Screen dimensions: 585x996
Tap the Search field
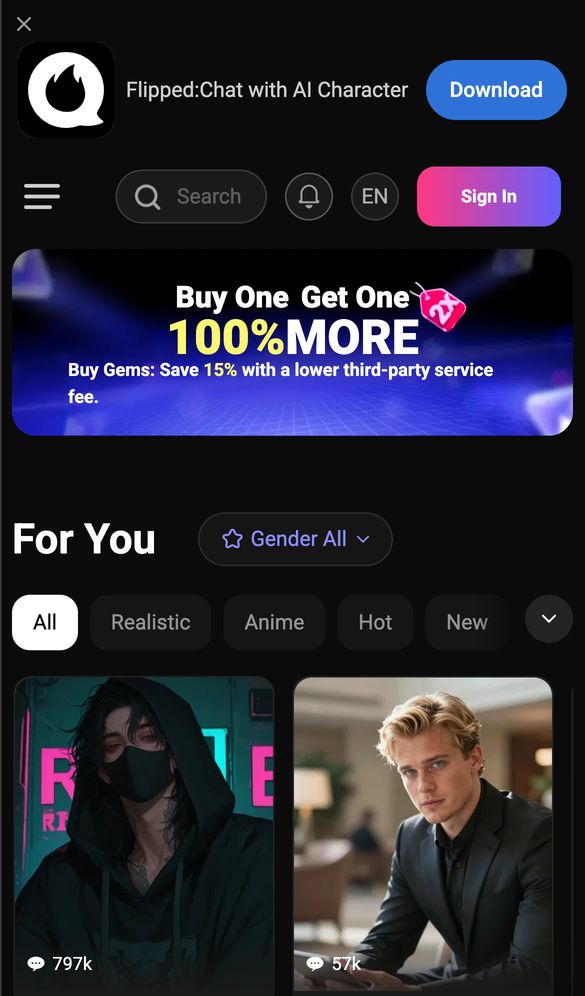191,196
